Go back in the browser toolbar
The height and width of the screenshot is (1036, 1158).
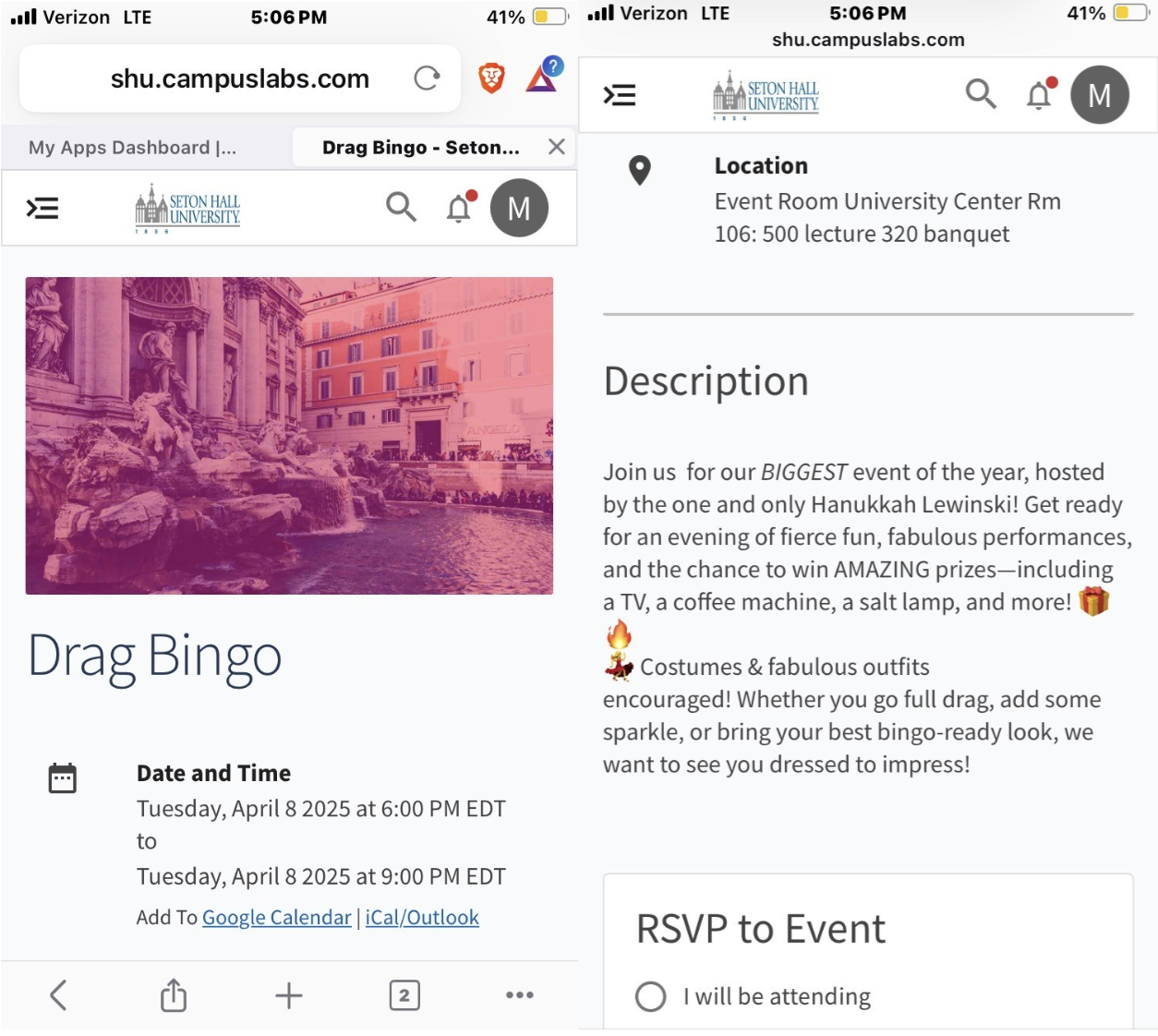pos(58,995)
